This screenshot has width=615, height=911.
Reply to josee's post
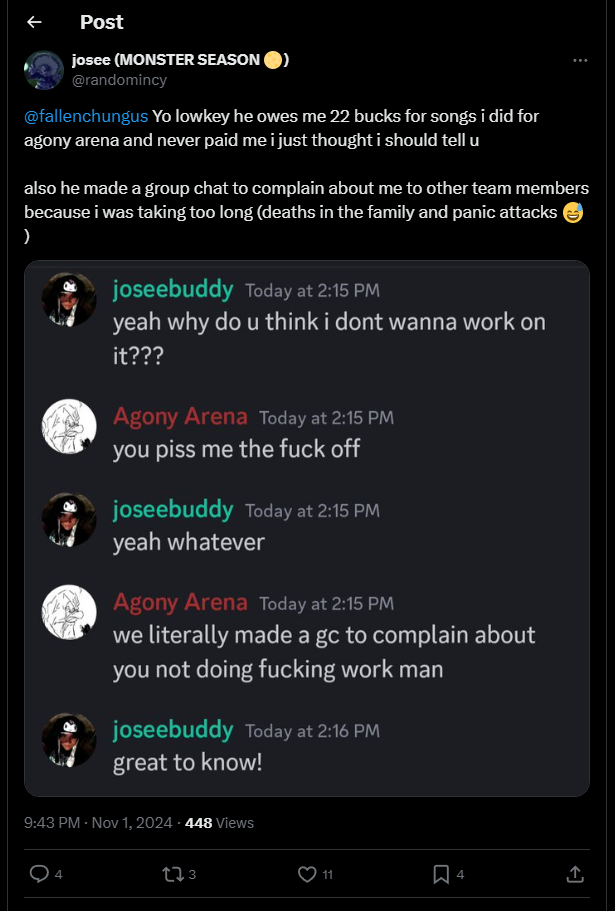click(40, 874)
